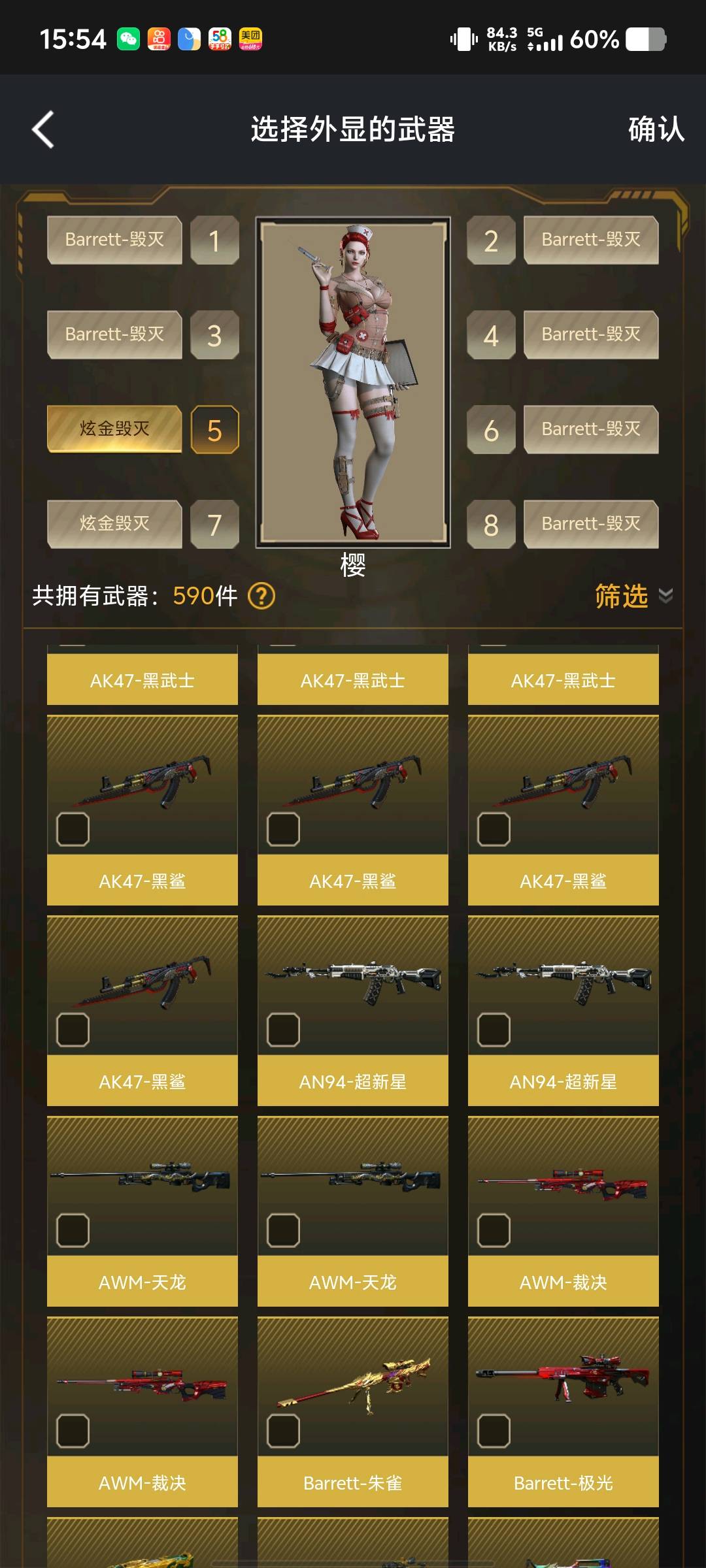Pick slot 7 炫金毁灭
Viewport: 706px width, 1568px height.
(x=114, y=524)
